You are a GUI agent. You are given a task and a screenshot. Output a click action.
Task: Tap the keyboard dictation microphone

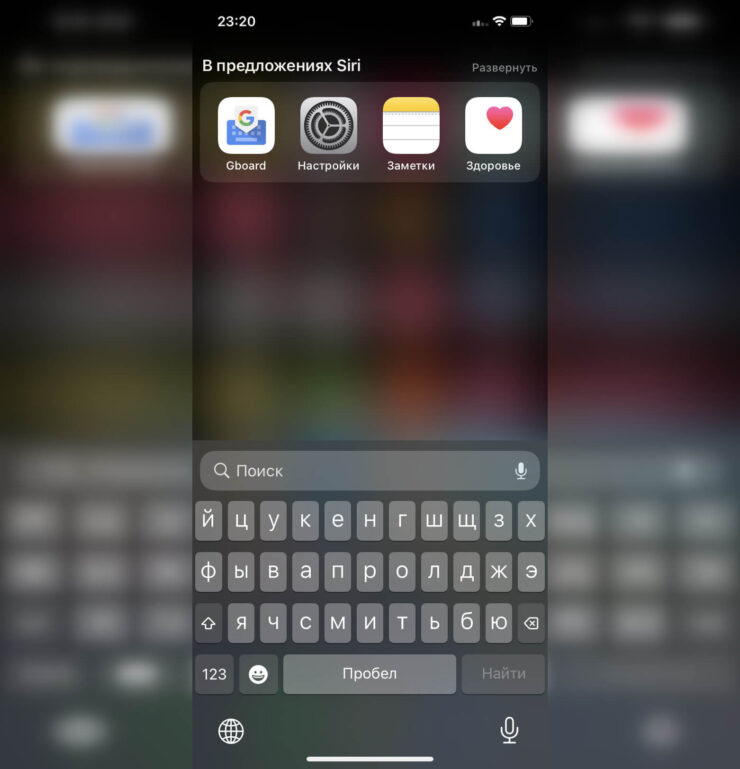509,731
